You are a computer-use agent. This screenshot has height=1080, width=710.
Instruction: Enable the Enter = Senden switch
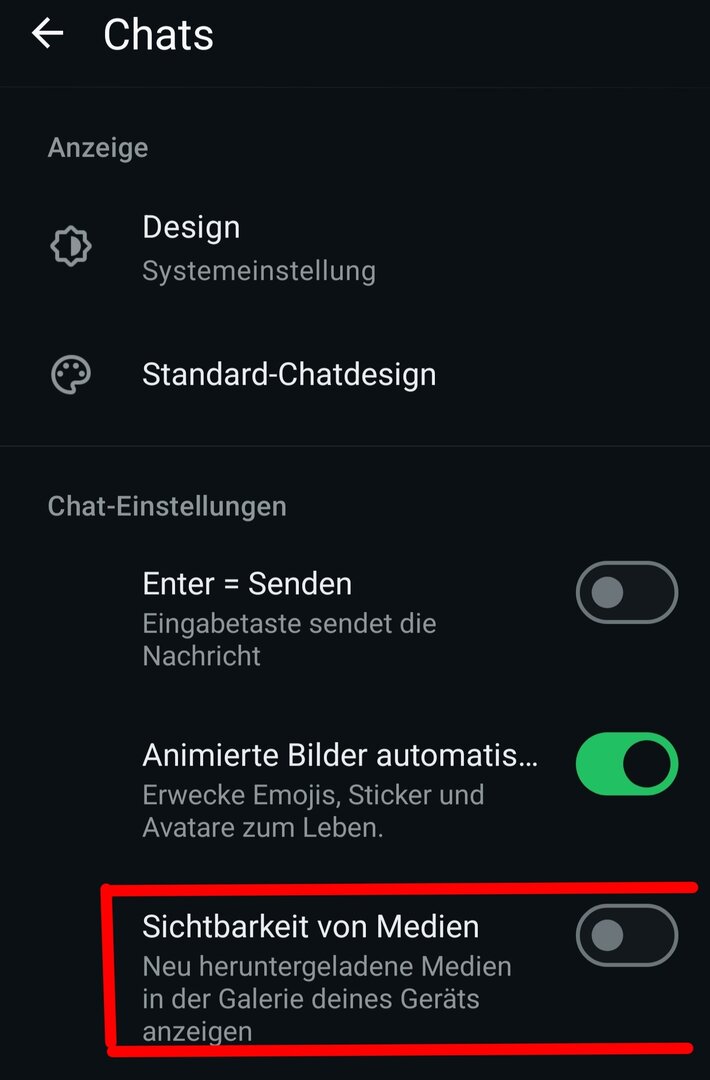pyautogui.click(x=626, y=593)
